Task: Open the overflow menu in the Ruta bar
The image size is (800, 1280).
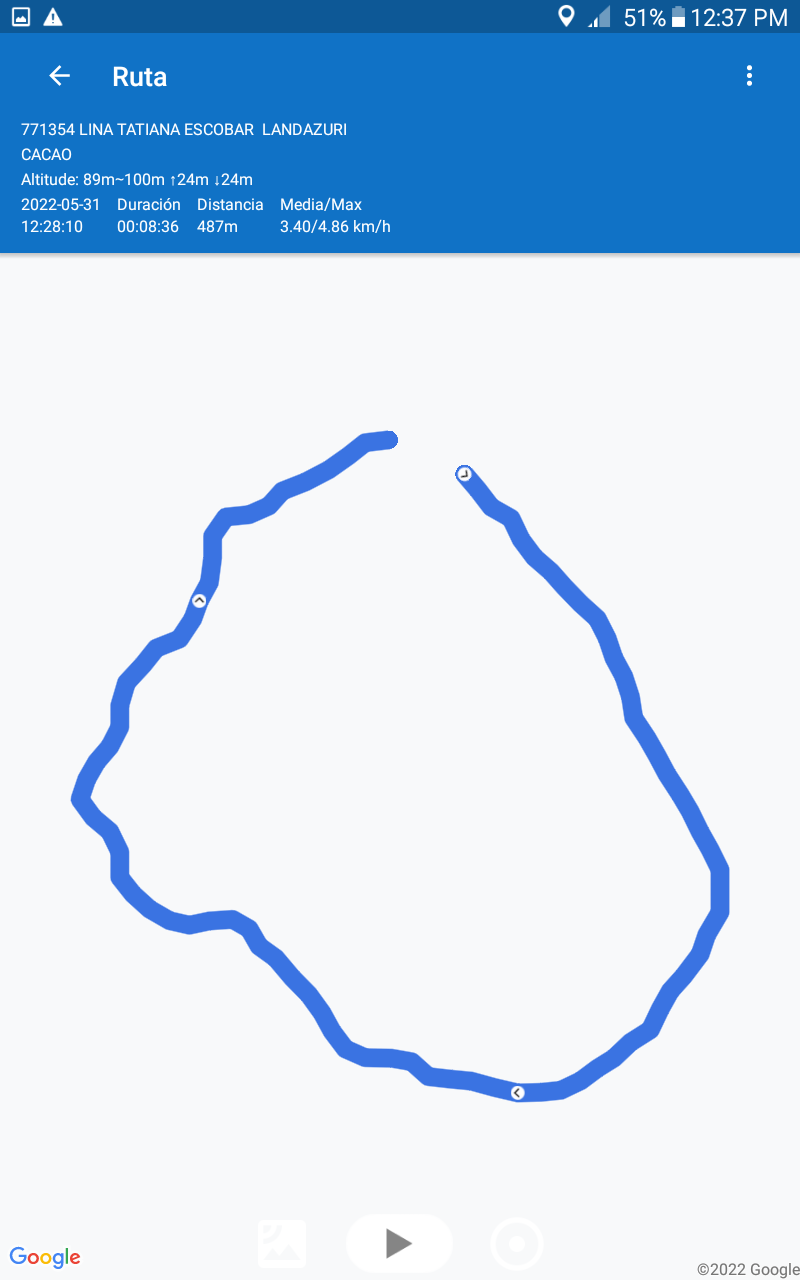Action: pos(749,76)
